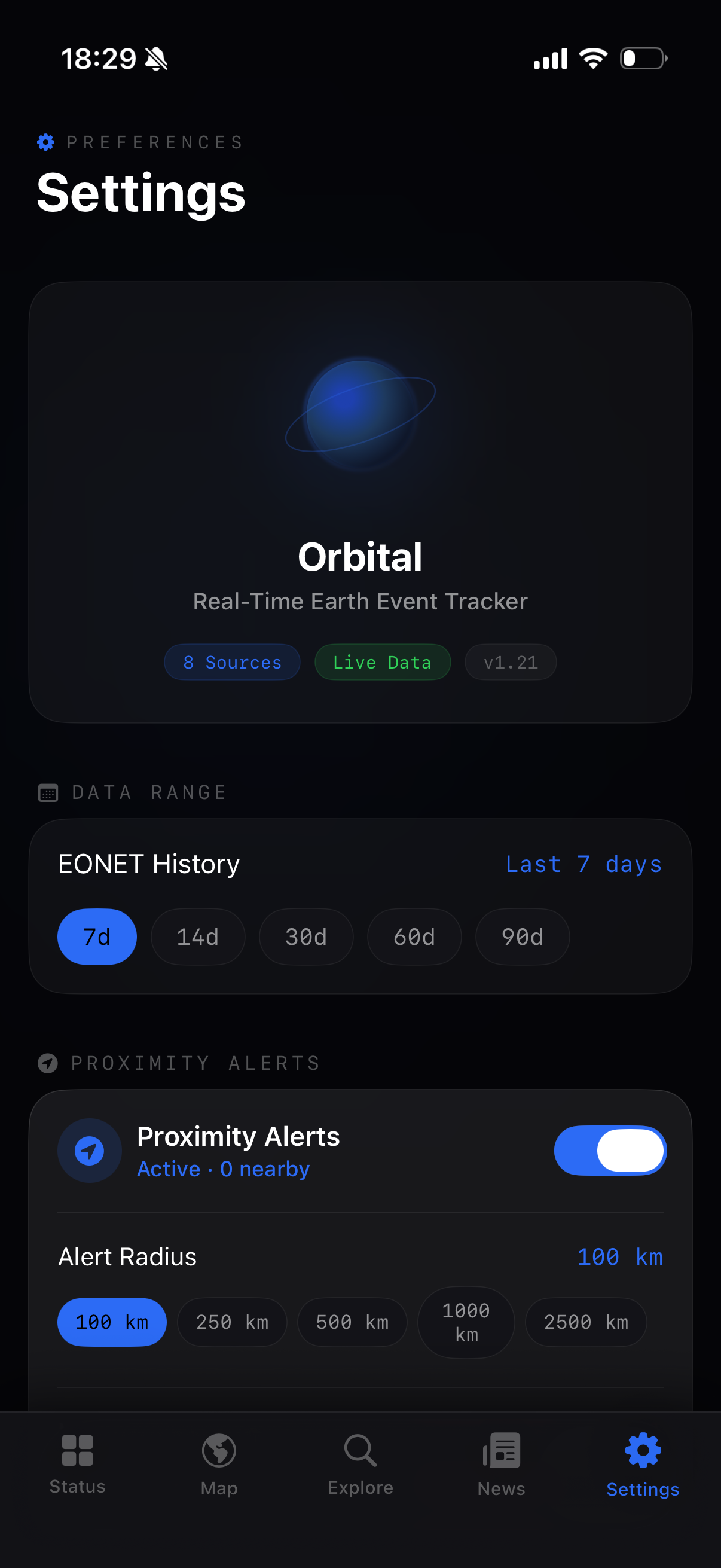Click the 100 km value next to Alert Radius
This screenshot has width=721, height=1568.
click(x=619, y=1256)
